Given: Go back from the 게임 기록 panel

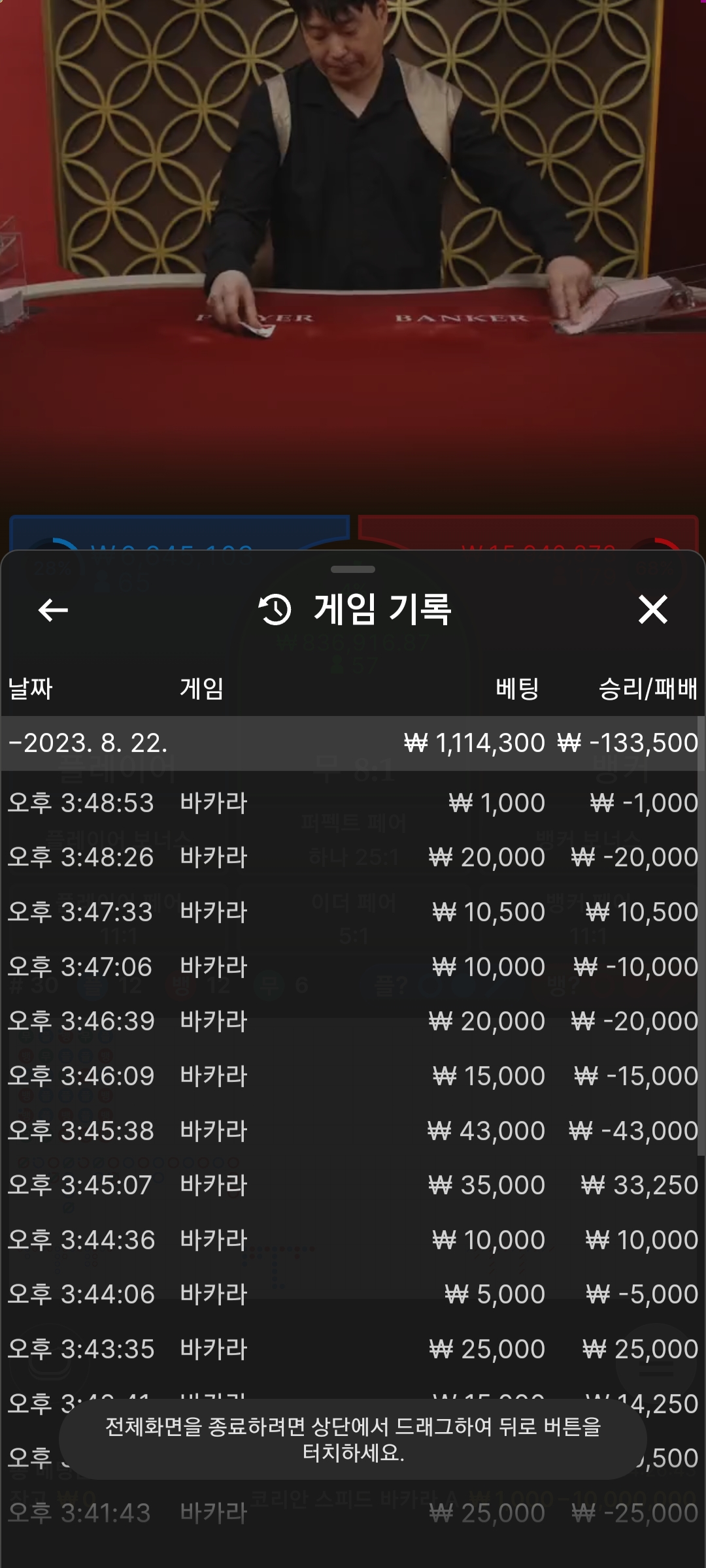Looking at the screenshot, I should point(53,610).
